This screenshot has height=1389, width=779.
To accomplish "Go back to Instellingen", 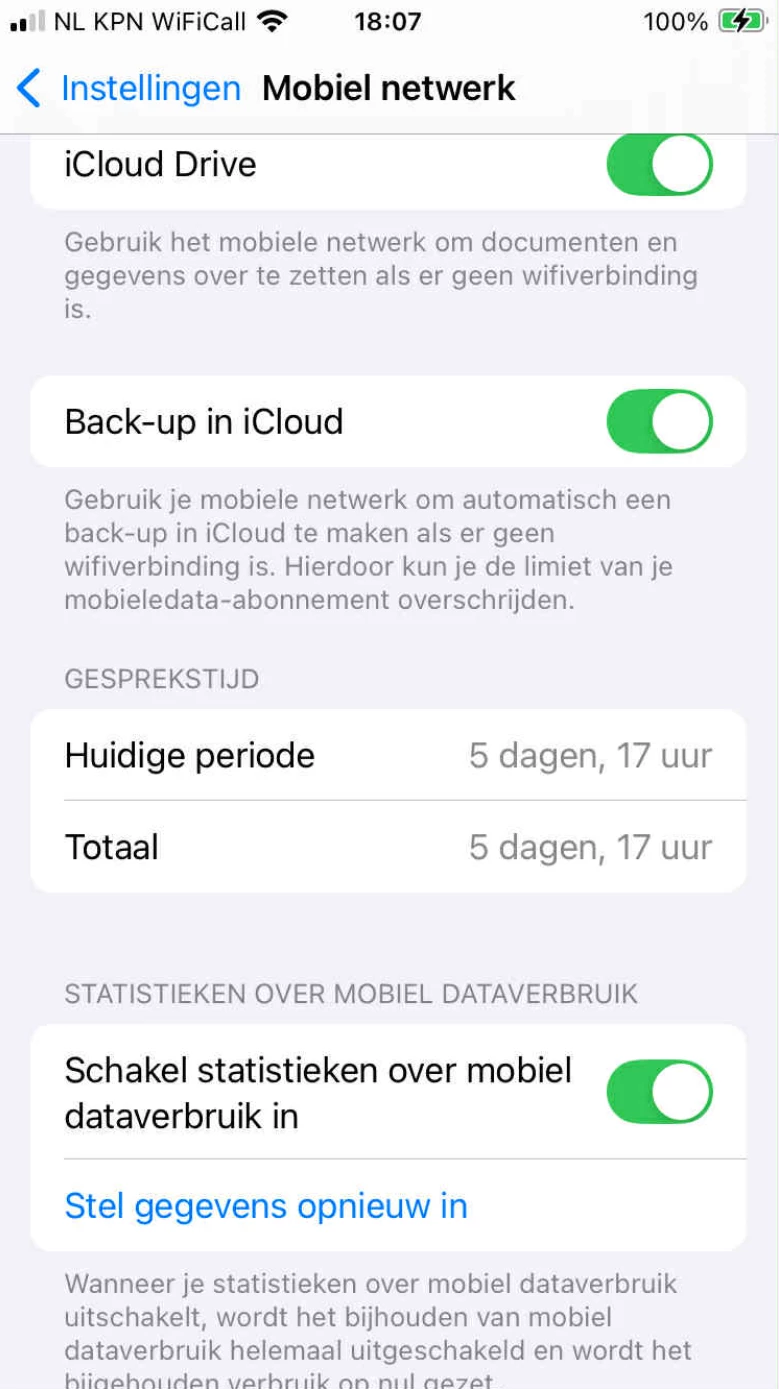I will [130, 89].
